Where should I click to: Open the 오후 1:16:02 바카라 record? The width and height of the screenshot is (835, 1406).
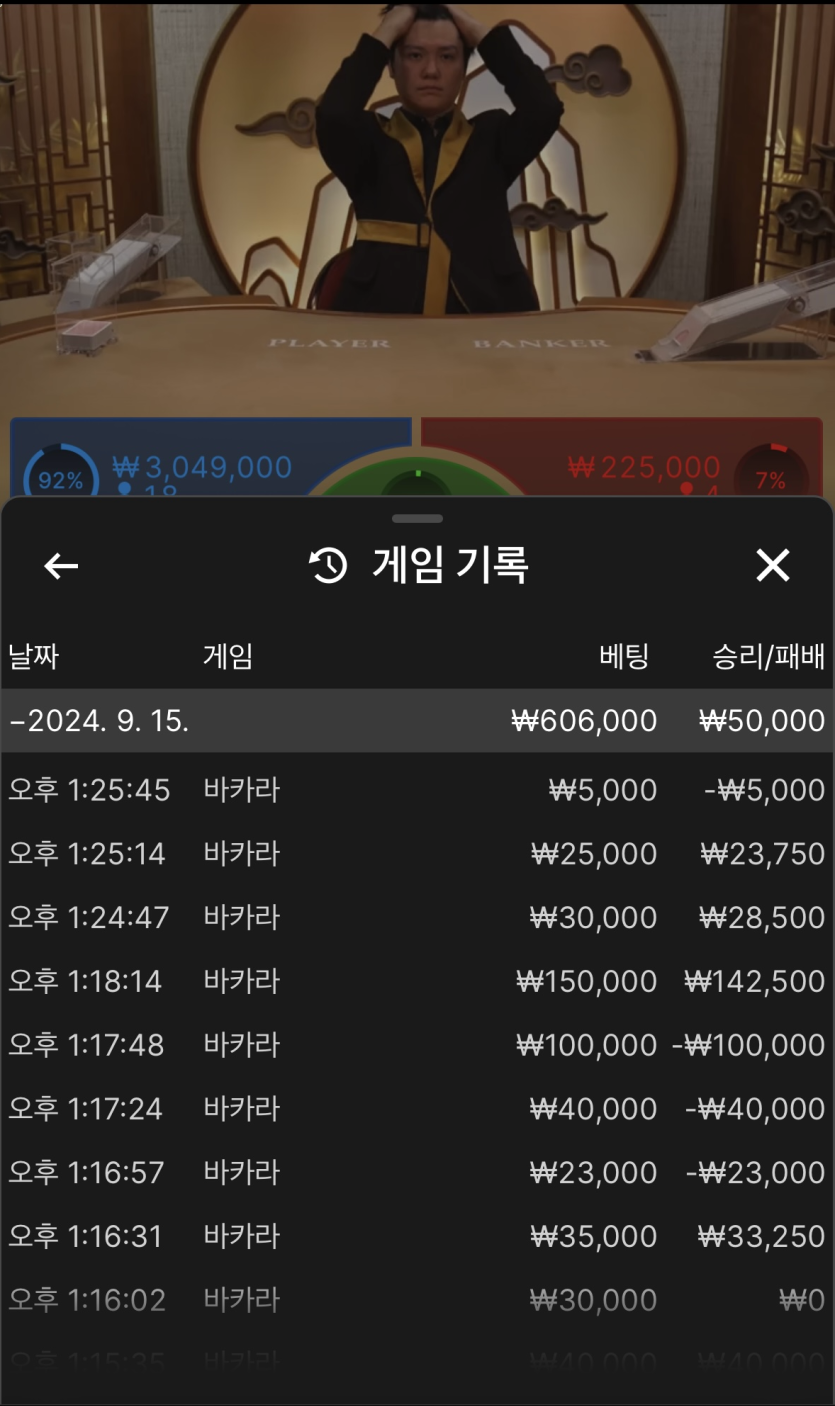click(x=416, y=1300)
